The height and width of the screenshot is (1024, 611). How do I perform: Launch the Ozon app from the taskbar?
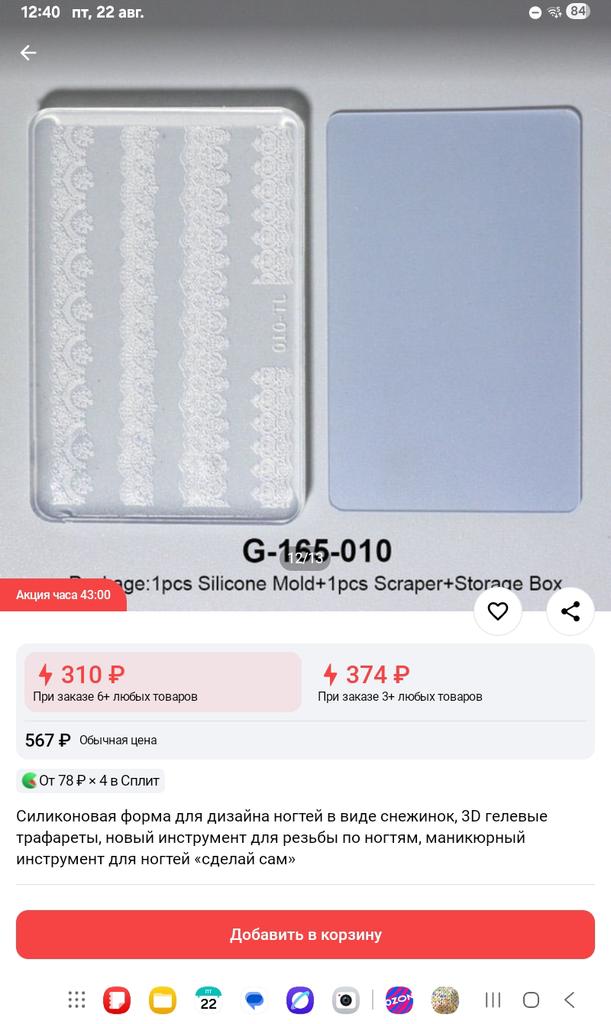(x=398, y=999)
